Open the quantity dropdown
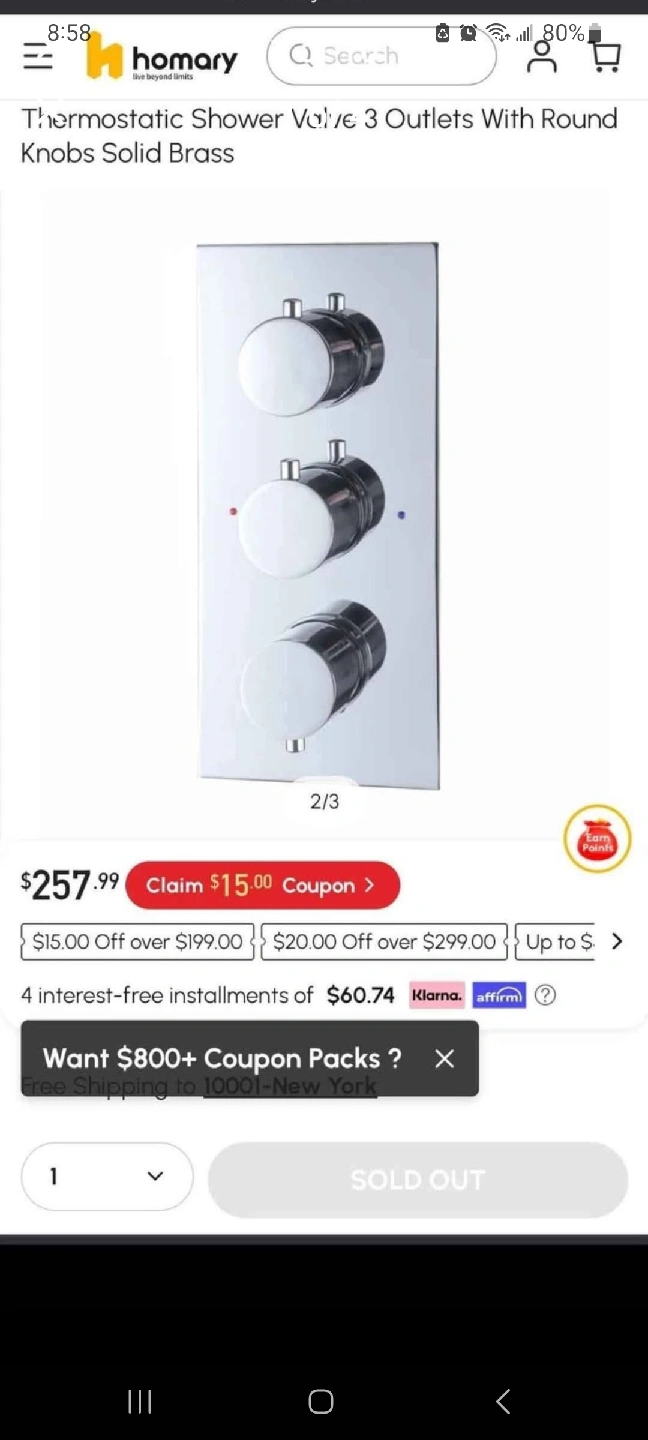 pyautogui.click(x=107, y=1177)
